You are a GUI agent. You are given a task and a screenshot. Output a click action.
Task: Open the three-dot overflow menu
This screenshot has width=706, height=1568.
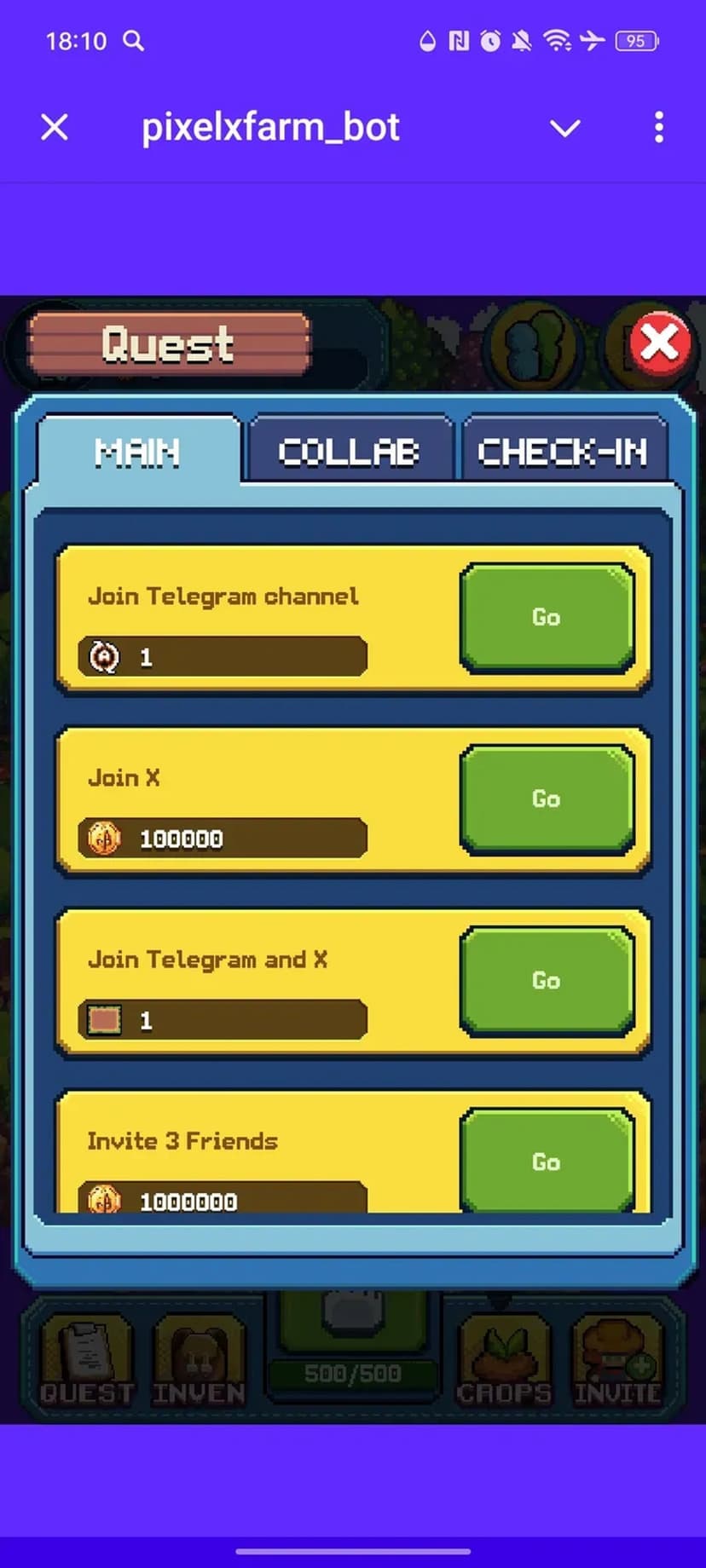pos(658,128)
